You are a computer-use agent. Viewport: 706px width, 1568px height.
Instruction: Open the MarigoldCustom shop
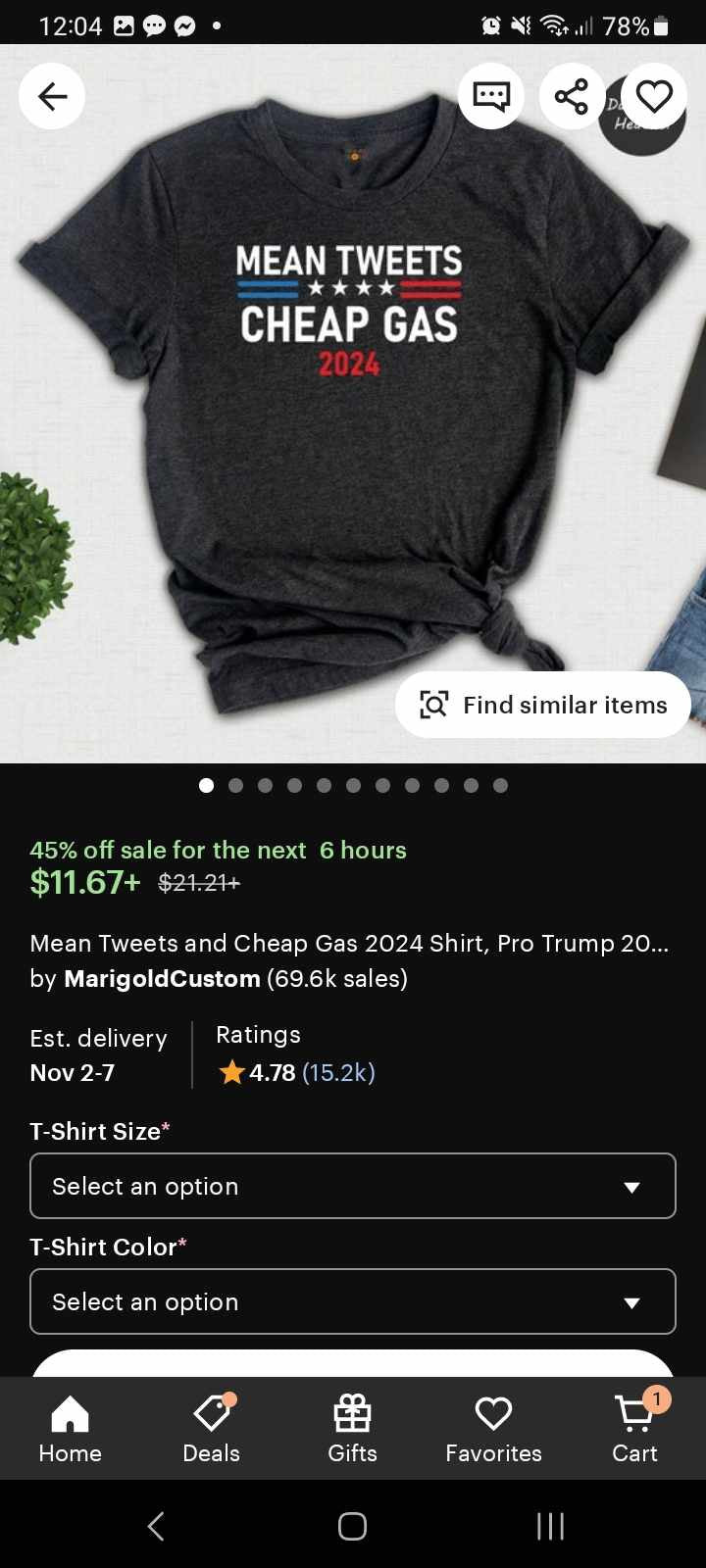(x=162, y=978)
